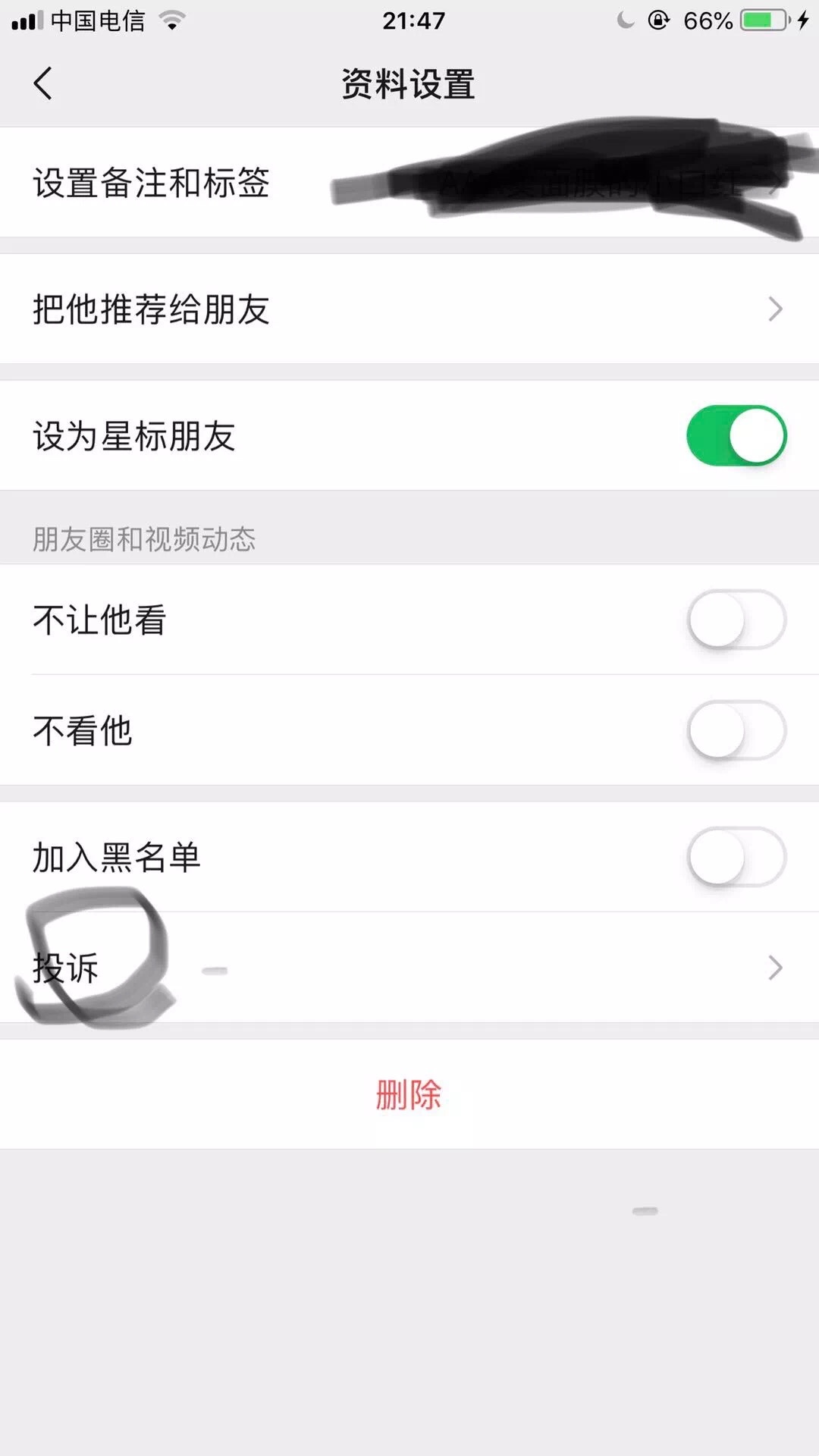
Task: Open 投诉 via its chevron
Action: (x=774, y=968)
